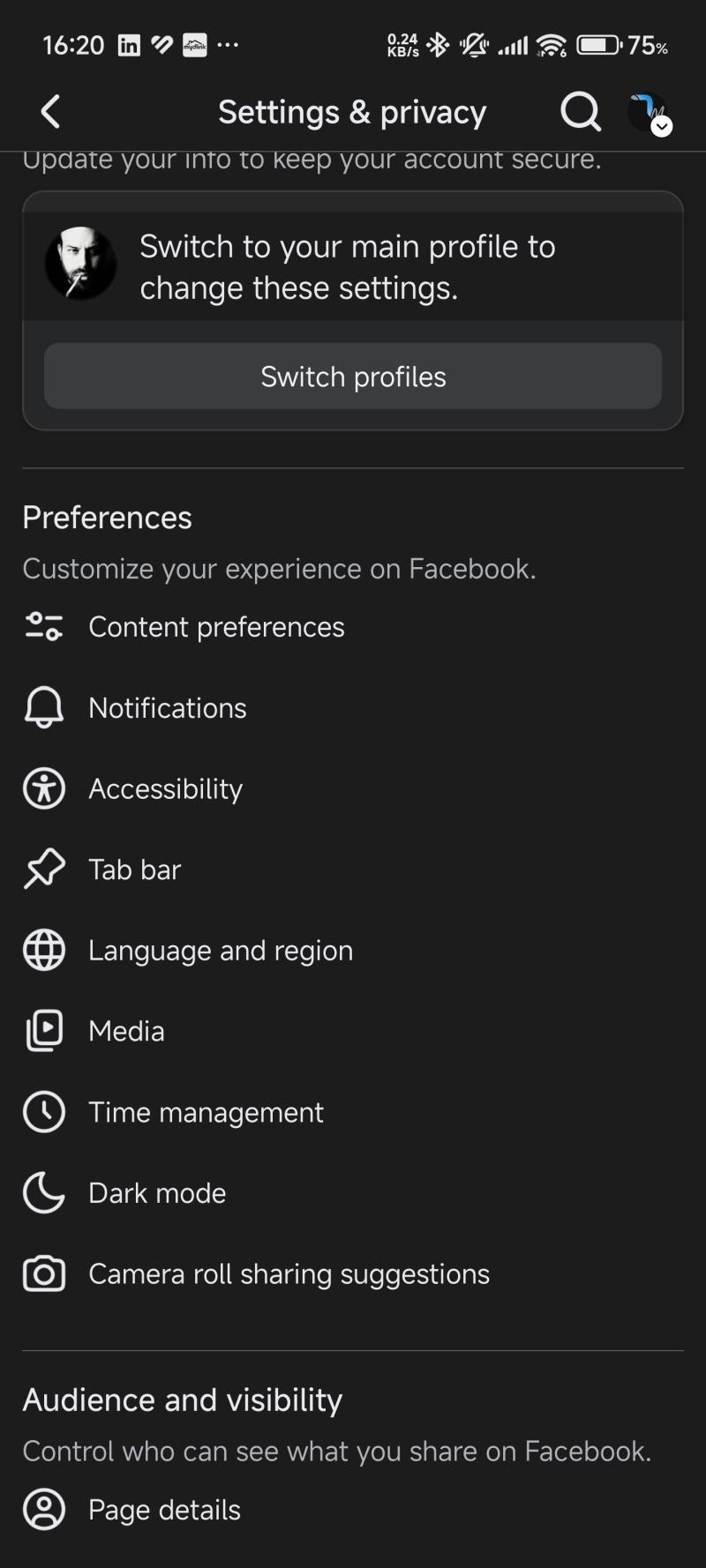Open Content preferences

click(x=216, y=627)
